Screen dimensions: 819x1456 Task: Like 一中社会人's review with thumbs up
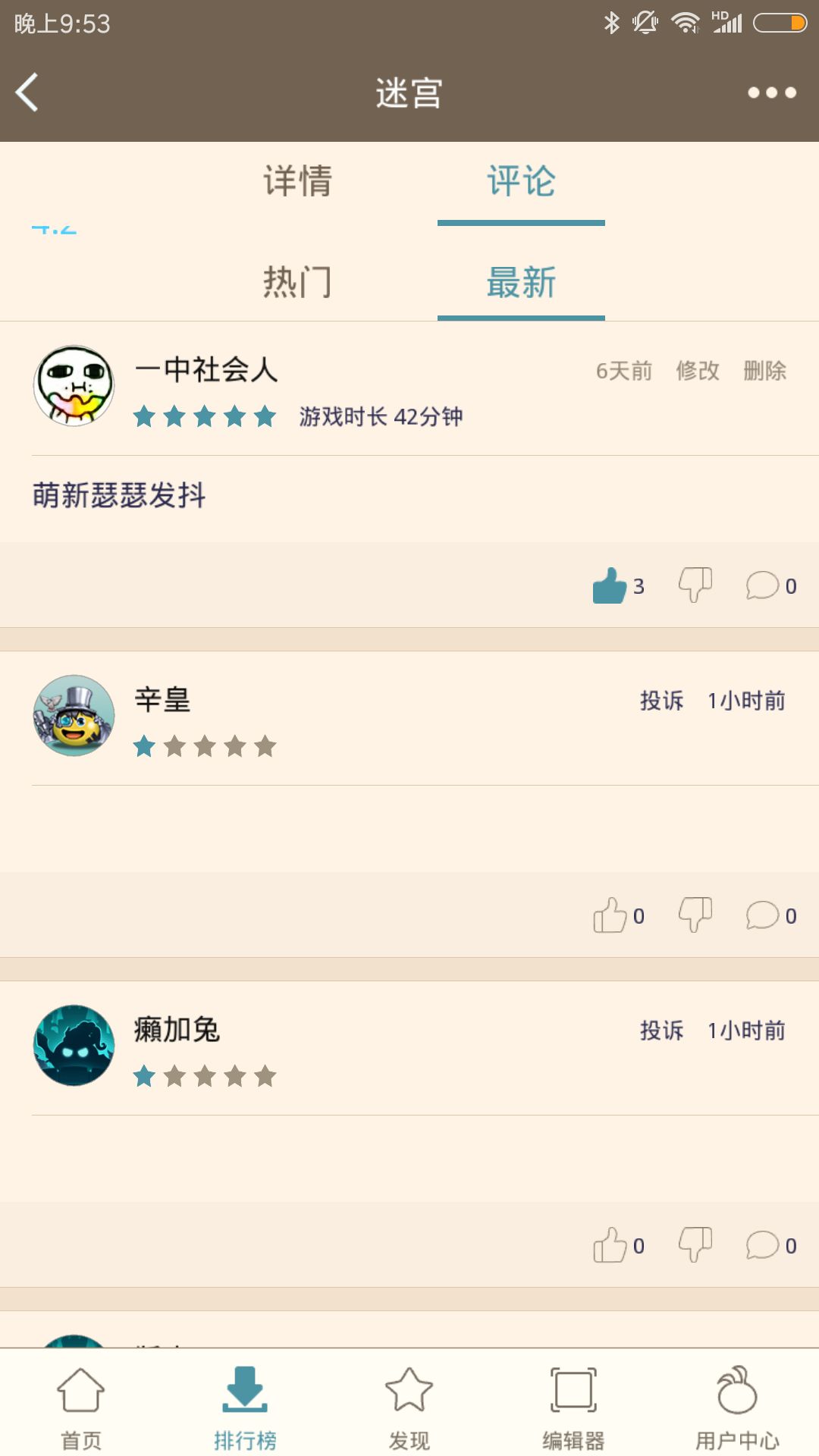click(x=609, y=584)
